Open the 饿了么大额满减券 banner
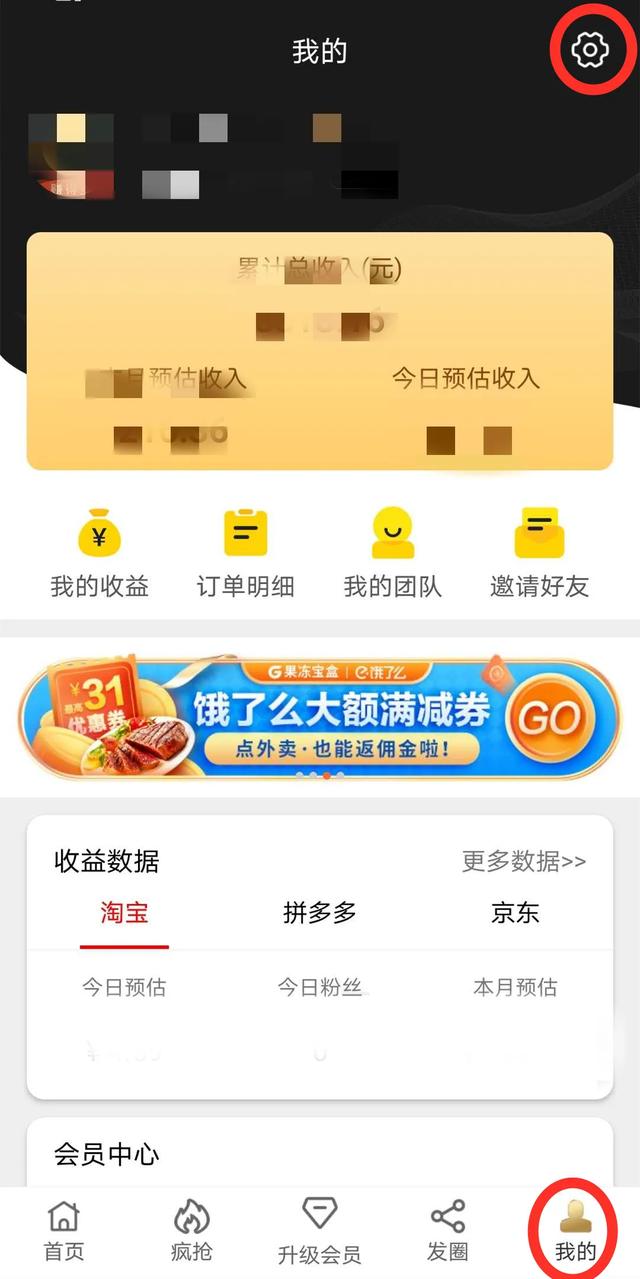 (319, 716)
